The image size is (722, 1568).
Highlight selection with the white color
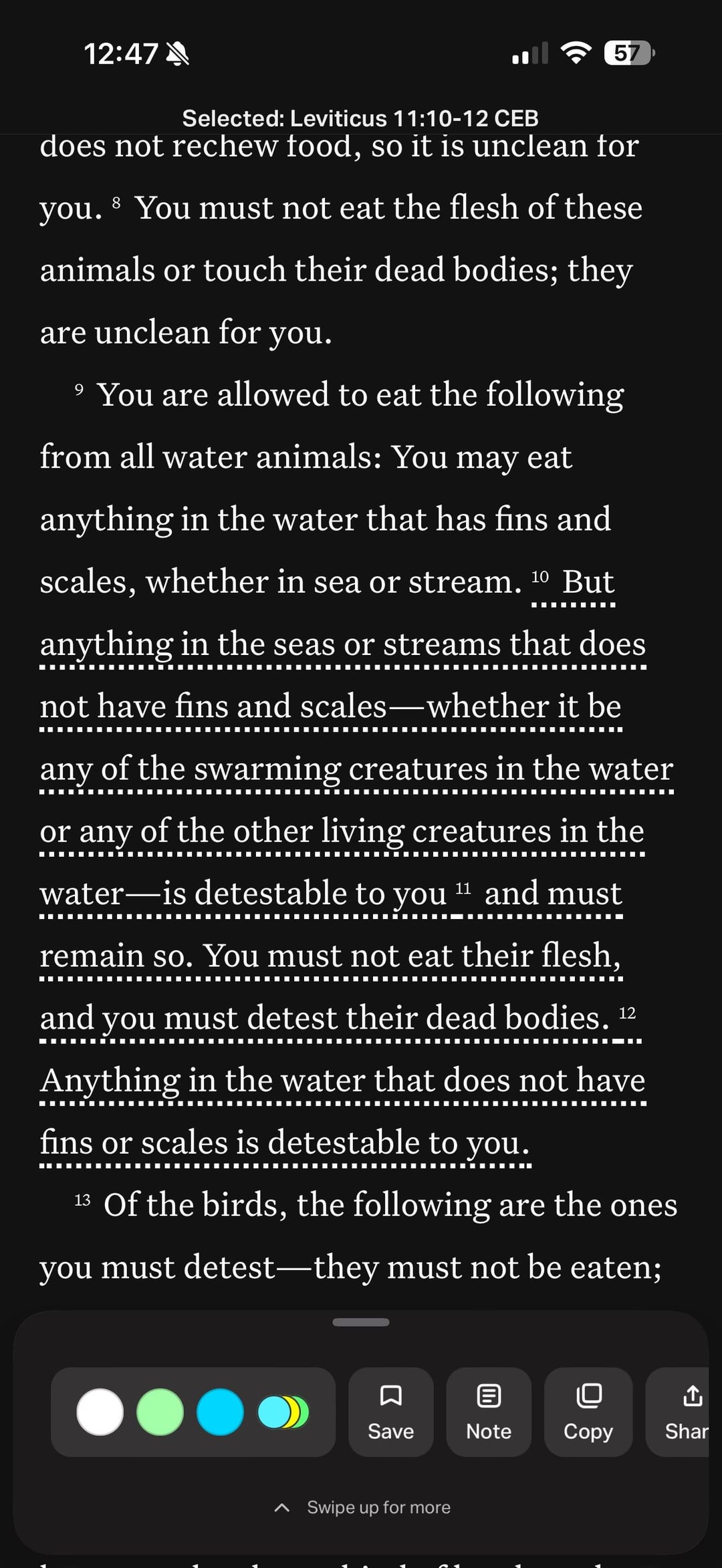[100, 1412]
